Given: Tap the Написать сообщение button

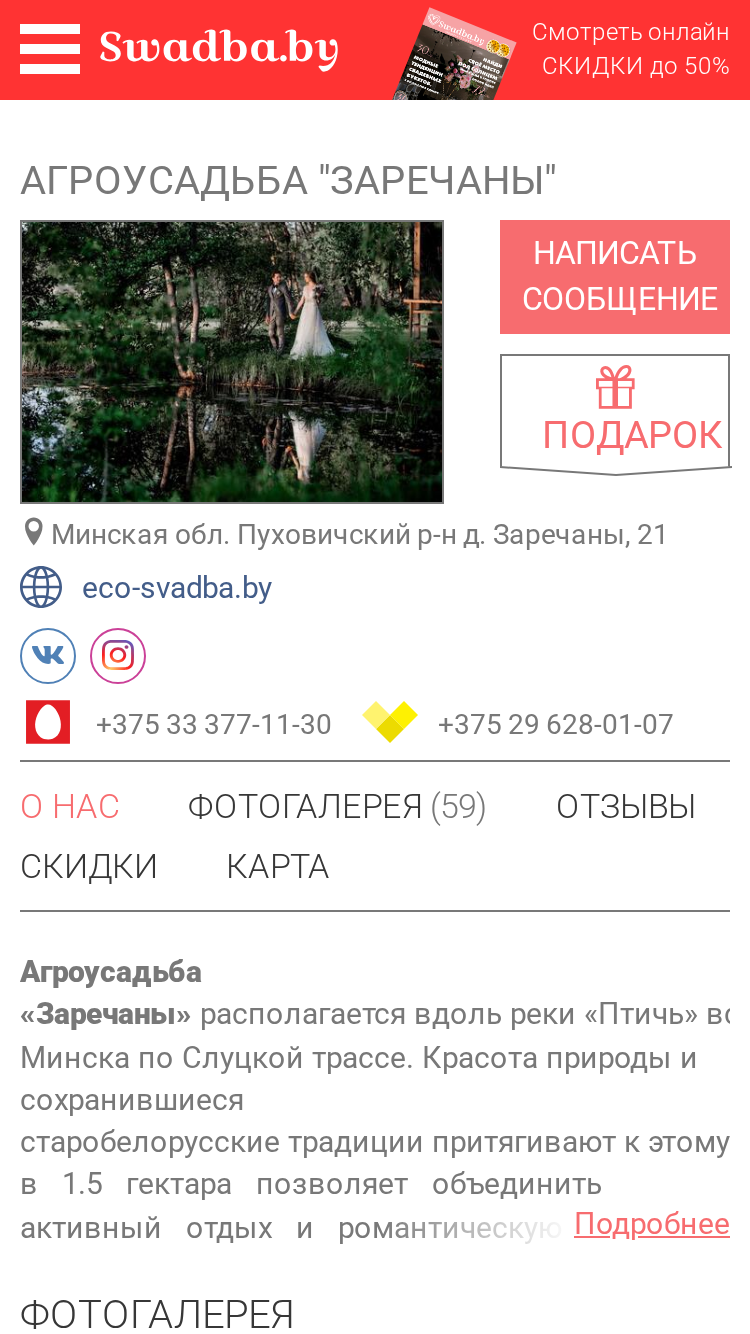Looking at the screenshot, I should [615, 277].
